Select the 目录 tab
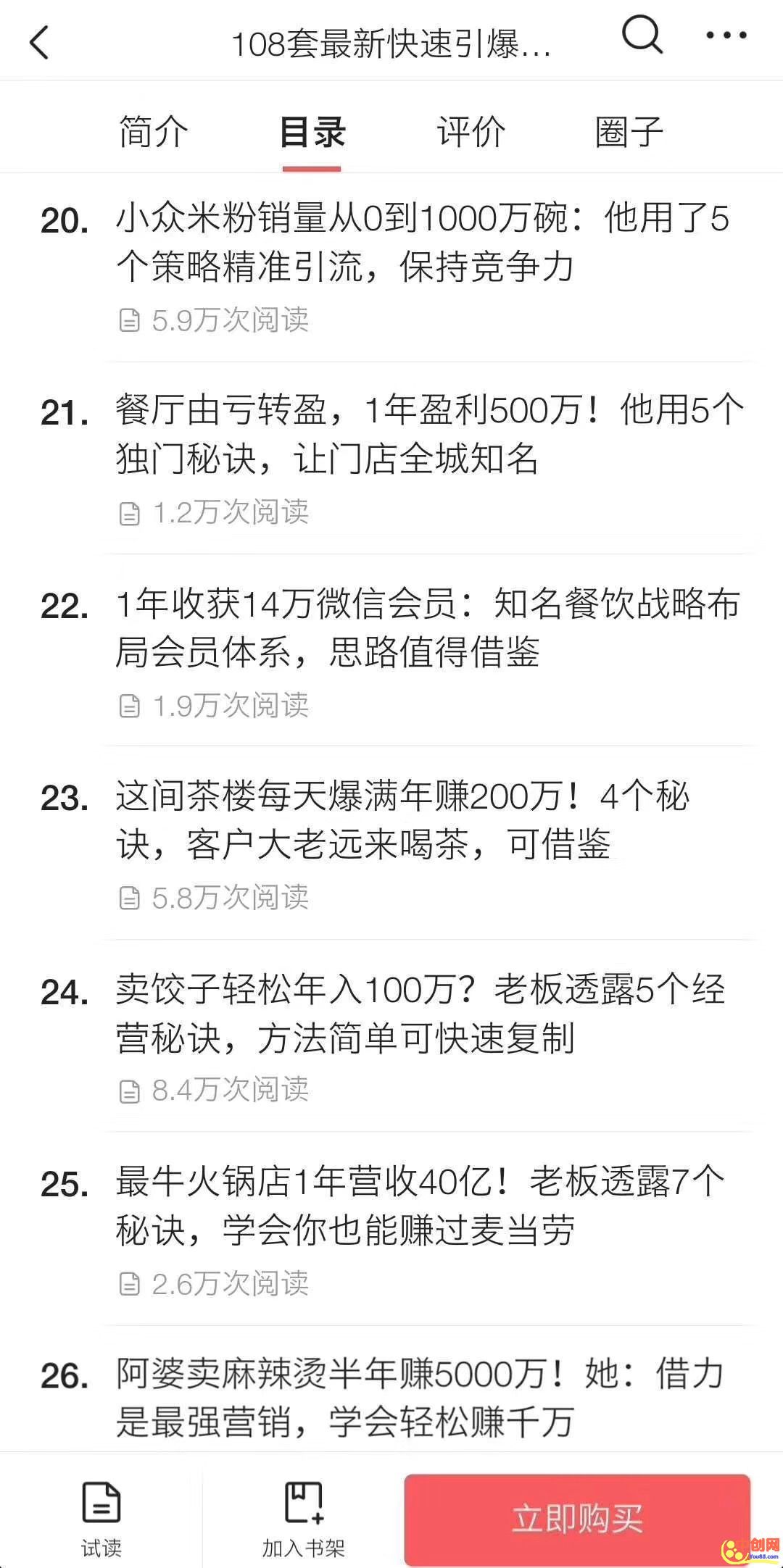The height and width of the screenshot is (1568, 783). [x=312, y=132]
